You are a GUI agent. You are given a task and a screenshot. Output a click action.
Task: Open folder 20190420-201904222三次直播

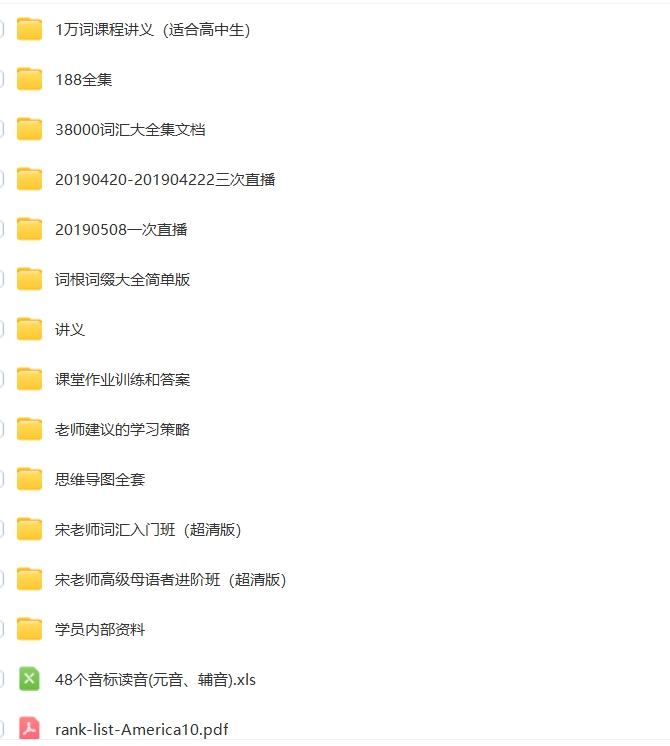click(x=165, y=180)
